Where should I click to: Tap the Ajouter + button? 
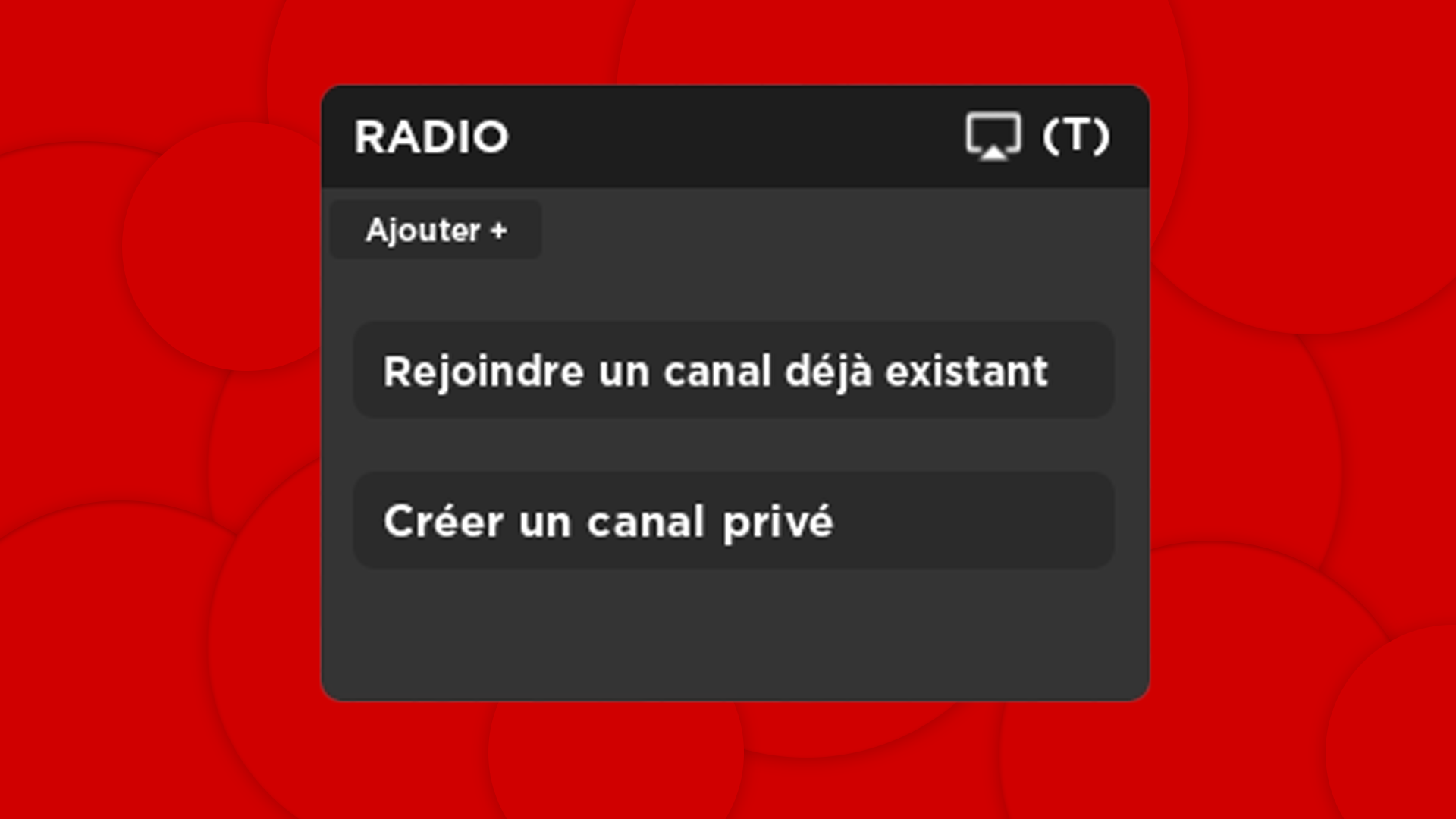[436, 230]
